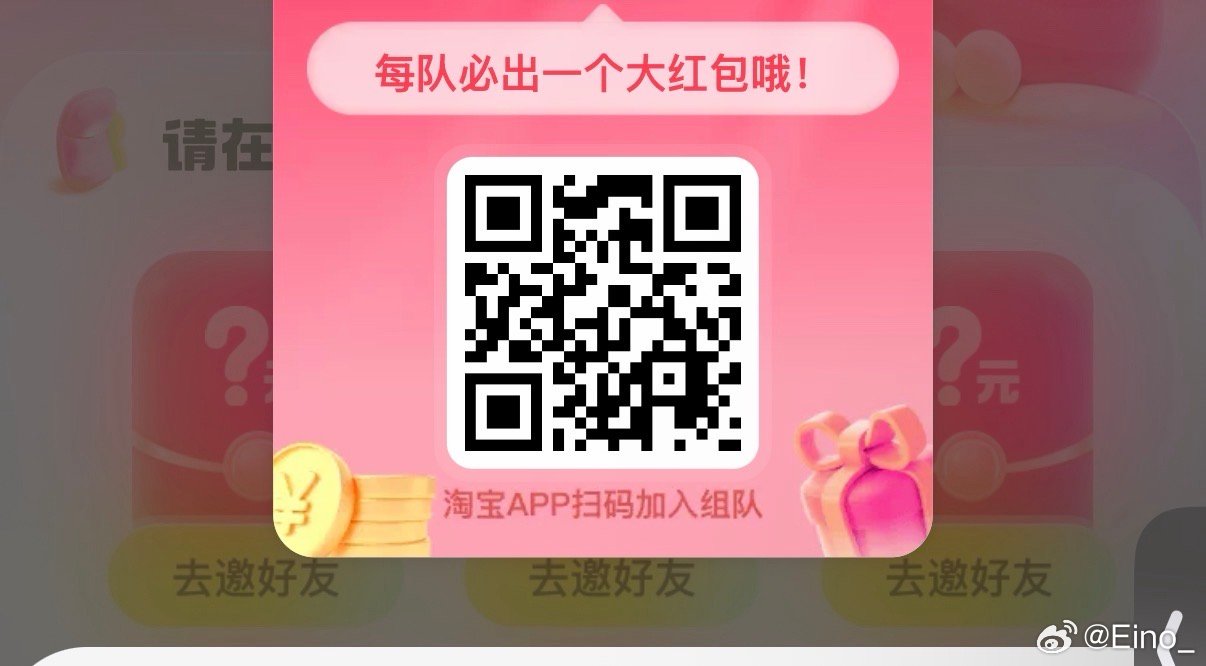Tap 去邀好友 below the gold coins
This screenshot has height=666, width=1206.
point(254,579)
